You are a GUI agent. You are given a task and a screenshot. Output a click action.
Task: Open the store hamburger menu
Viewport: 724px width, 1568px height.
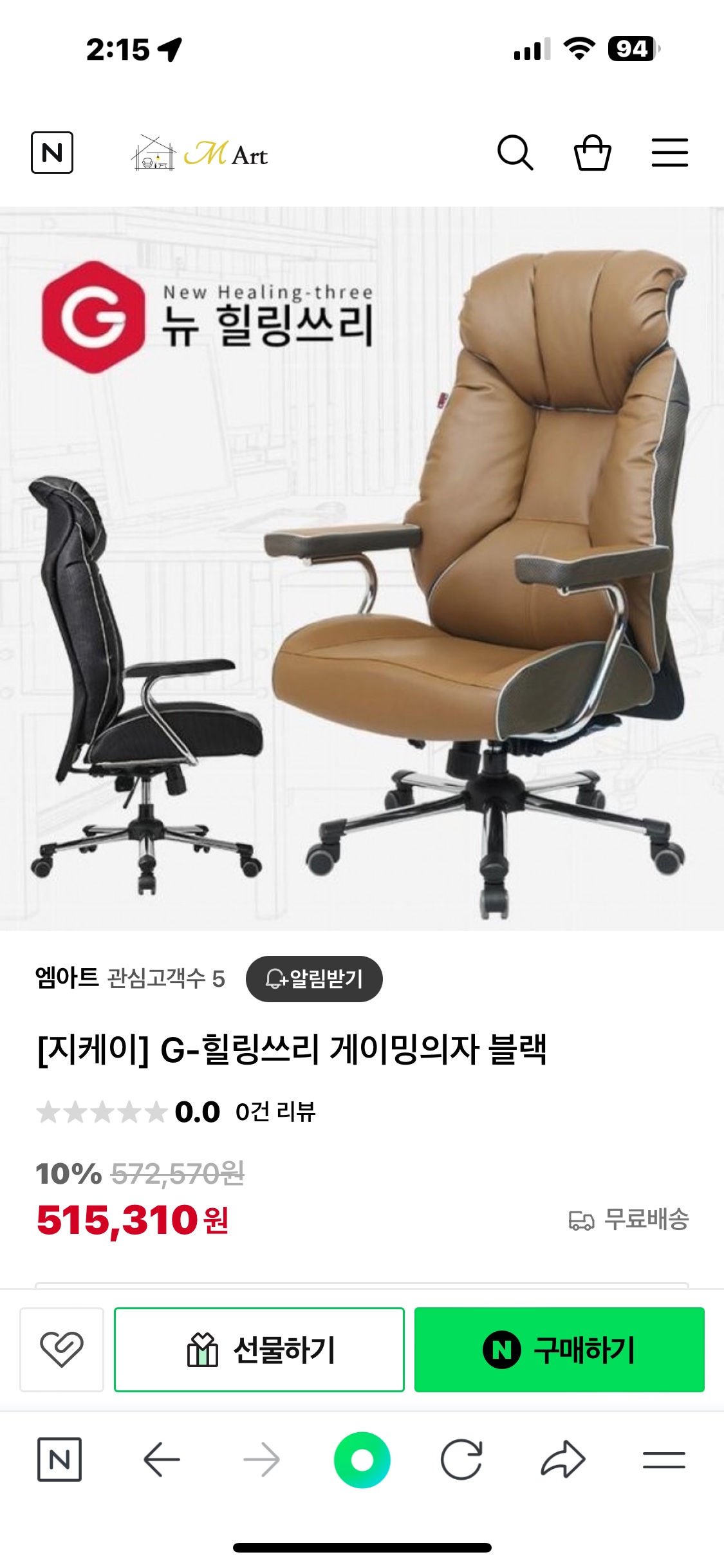click(x=669, y=153)
